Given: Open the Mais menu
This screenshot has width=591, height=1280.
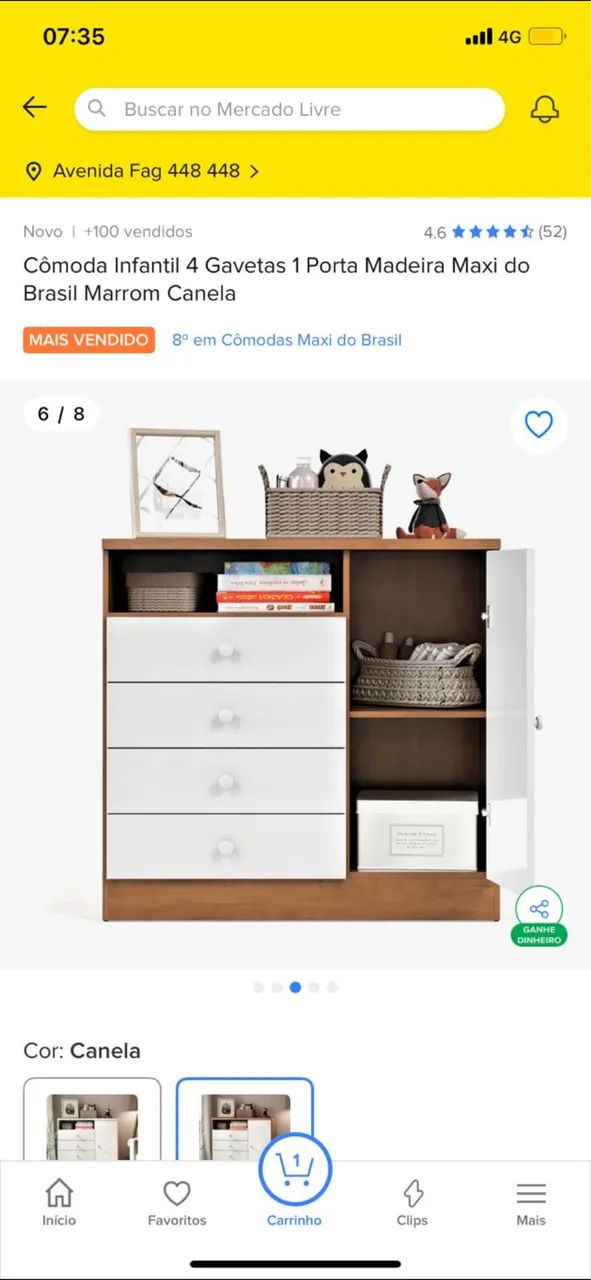Looking at the screenshot, I should (531, 1202).
